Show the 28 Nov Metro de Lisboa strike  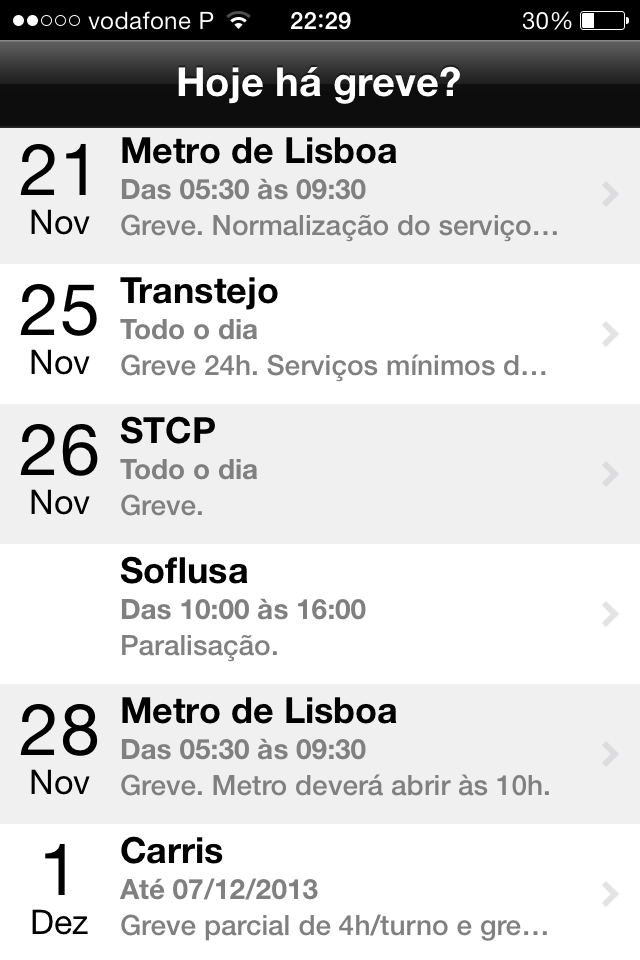coord(320,755)
